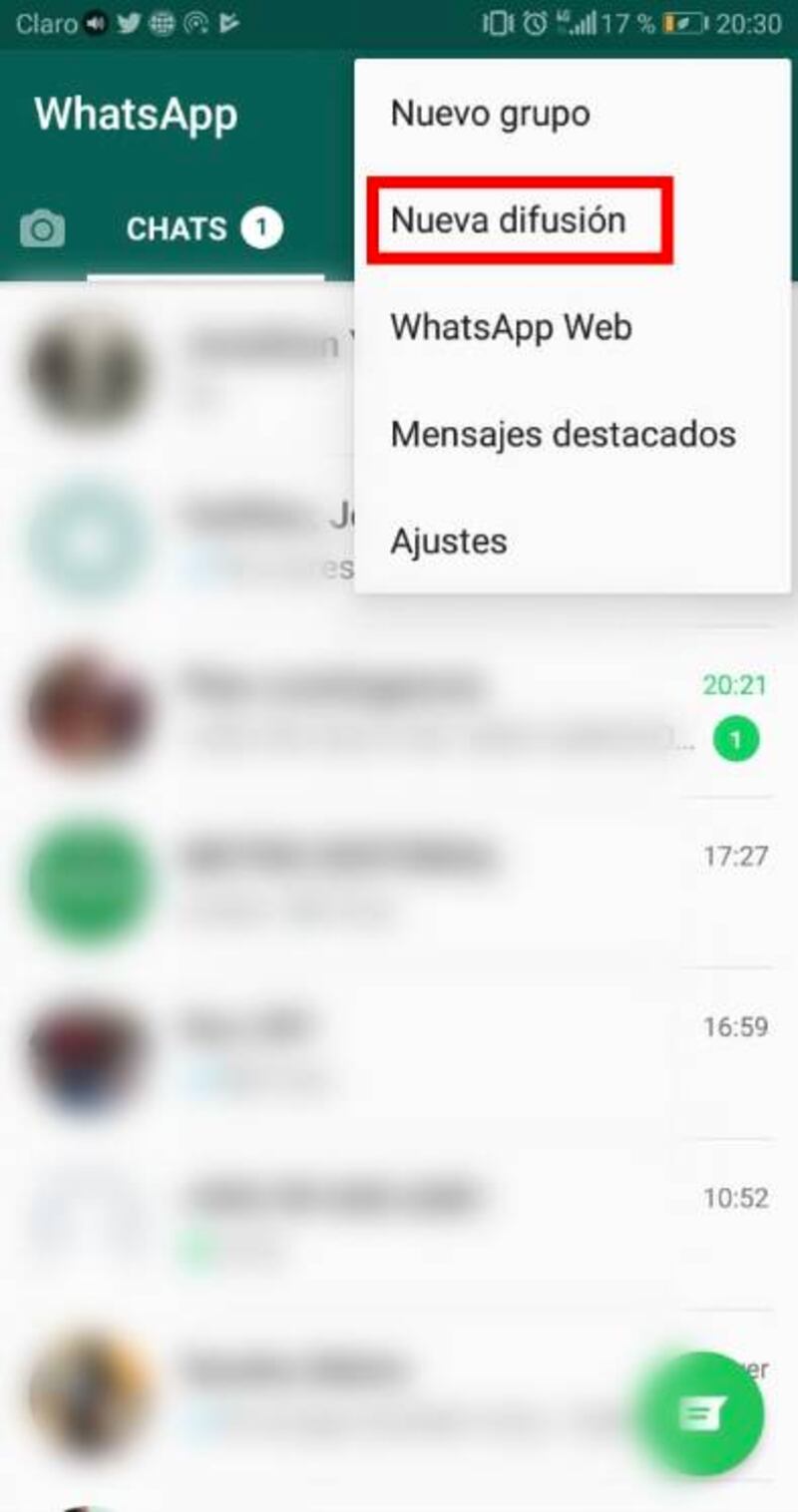Open the chat from 16:59
This screenshot has width=798, height=1512.
pos(399,1051)
